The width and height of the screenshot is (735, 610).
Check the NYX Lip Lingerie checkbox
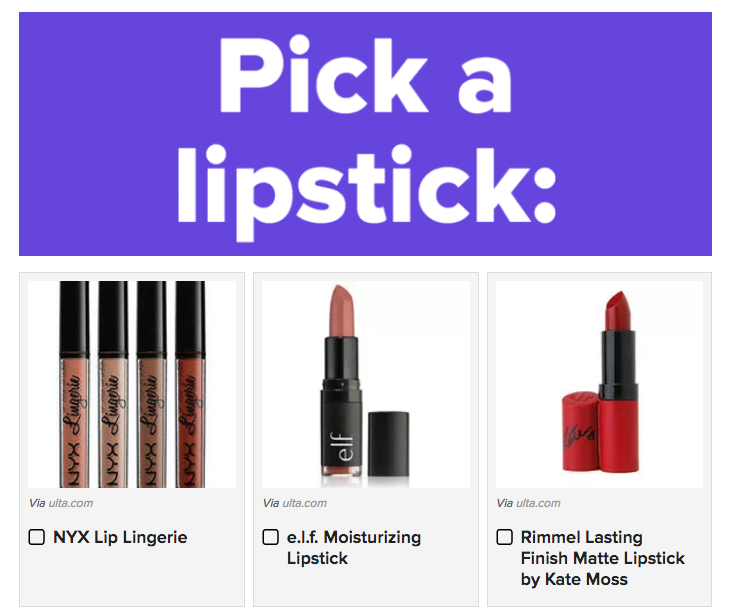[37, 538]
